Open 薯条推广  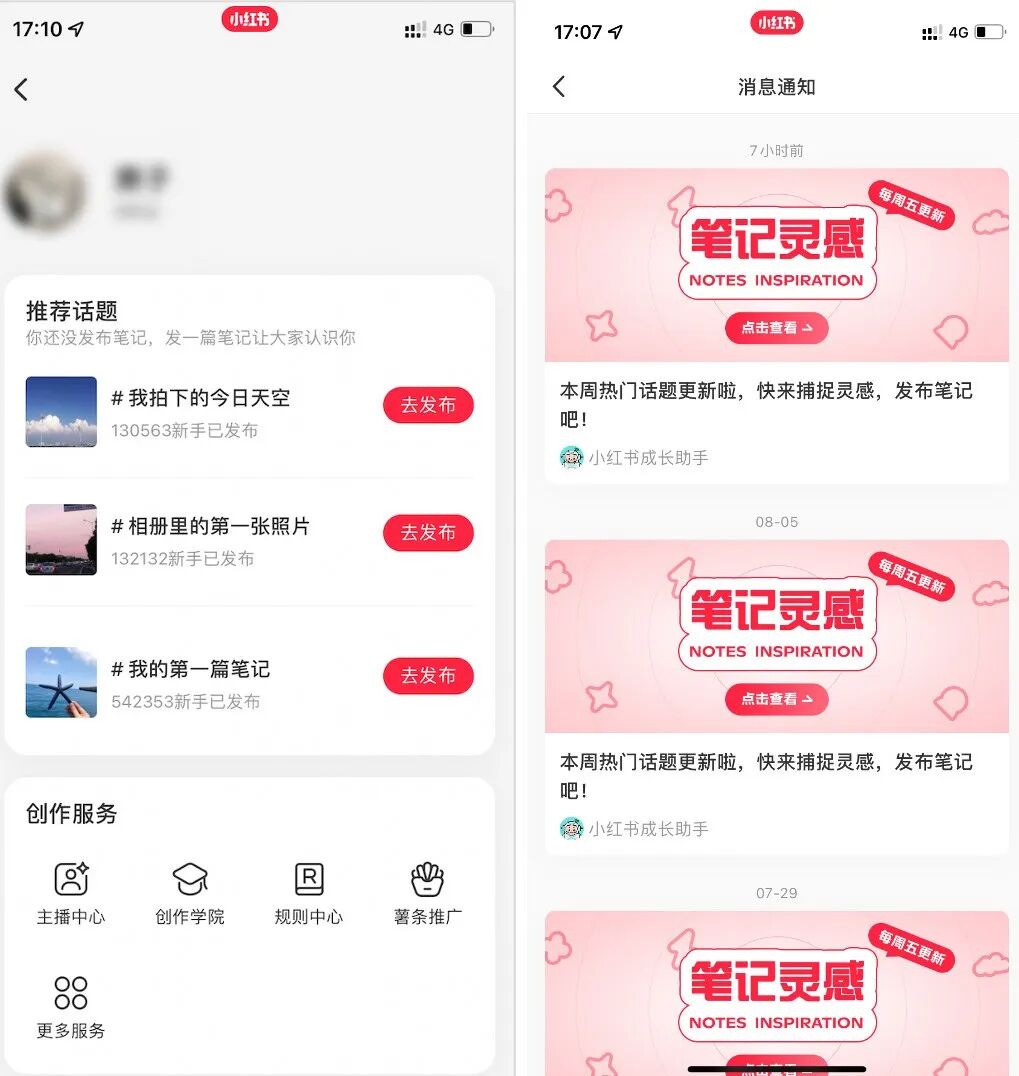[x=428, y=893]
